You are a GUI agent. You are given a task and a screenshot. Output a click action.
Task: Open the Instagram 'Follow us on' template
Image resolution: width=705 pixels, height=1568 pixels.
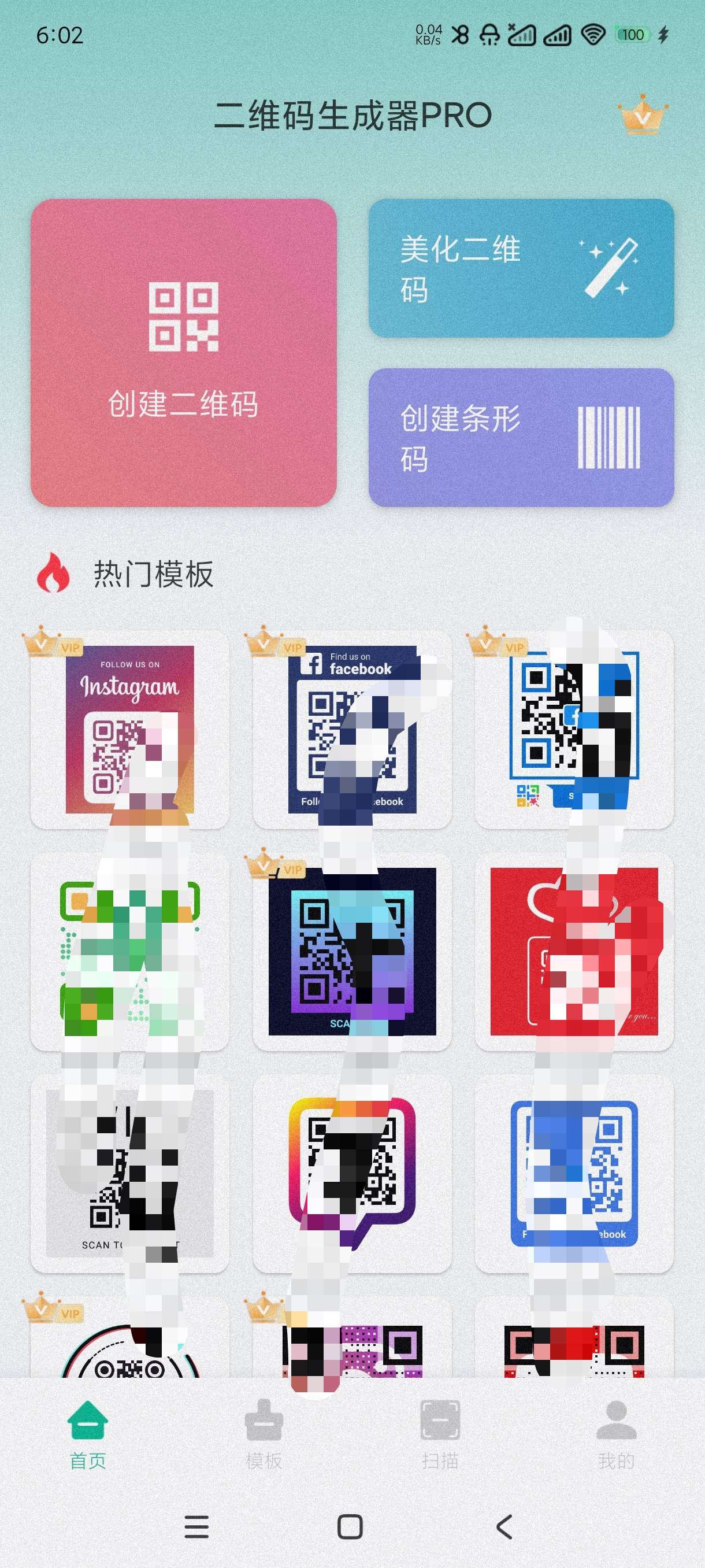pyautogui.click(x=129, y=729)
